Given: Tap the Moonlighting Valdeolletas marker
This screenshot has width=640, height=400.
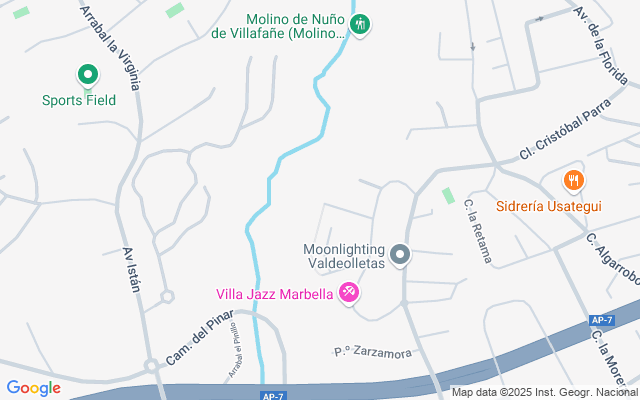Looking at the screenshot, I should click(x=400, y=256).
